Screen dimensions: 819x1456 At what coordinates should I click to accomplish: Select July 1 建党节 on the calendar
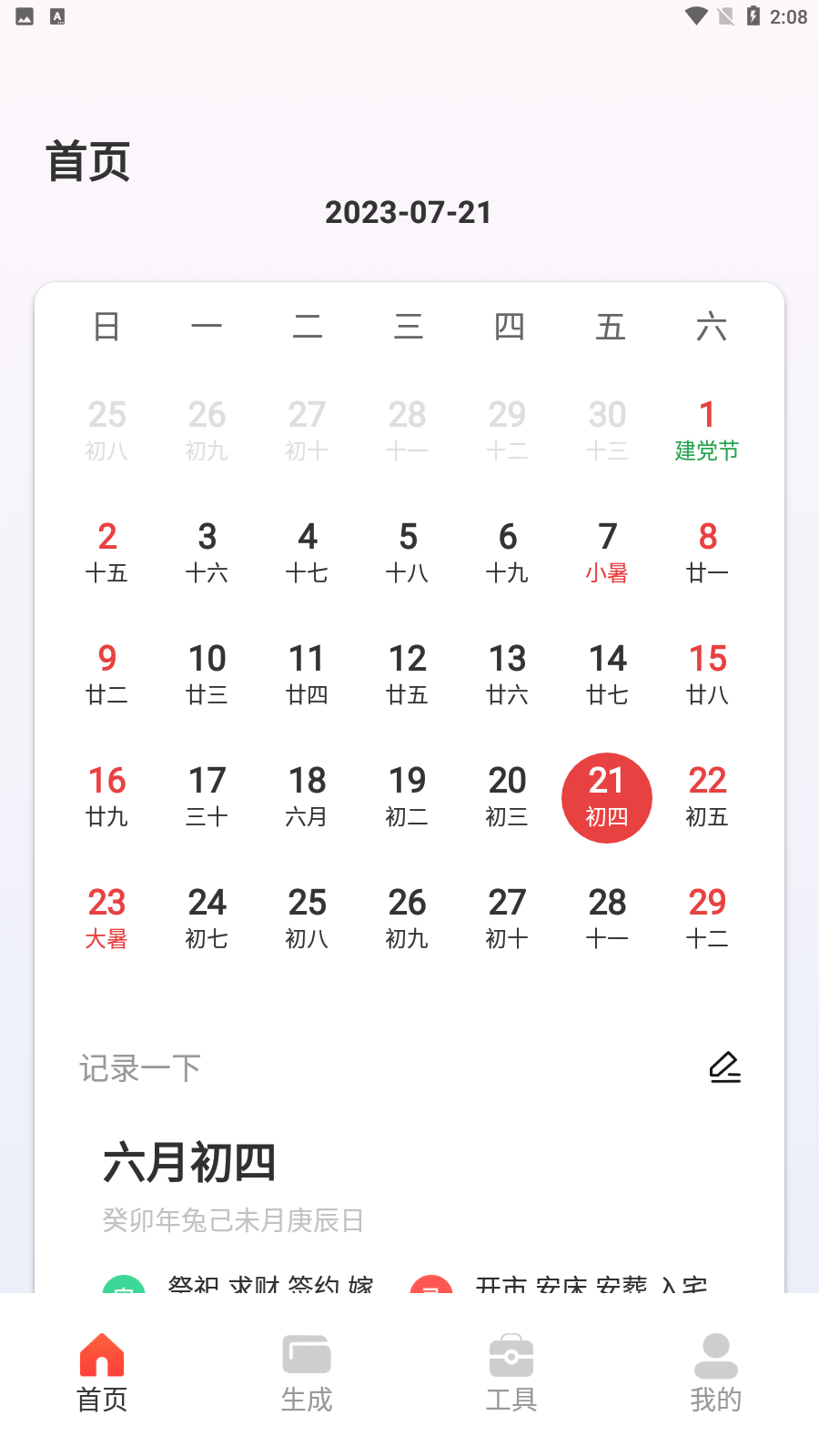click(707, 430)
